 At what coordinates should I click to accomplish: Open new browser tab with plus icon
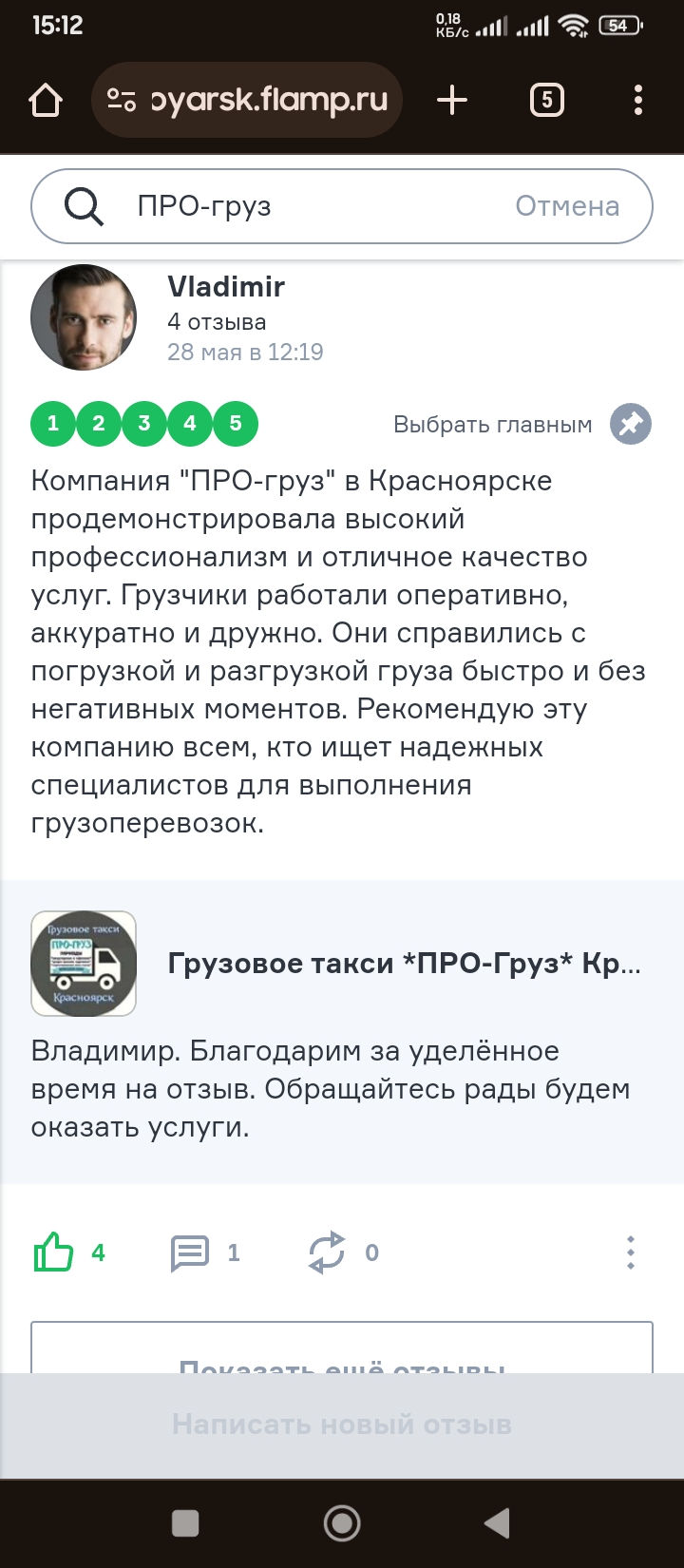tap(452, 99)
